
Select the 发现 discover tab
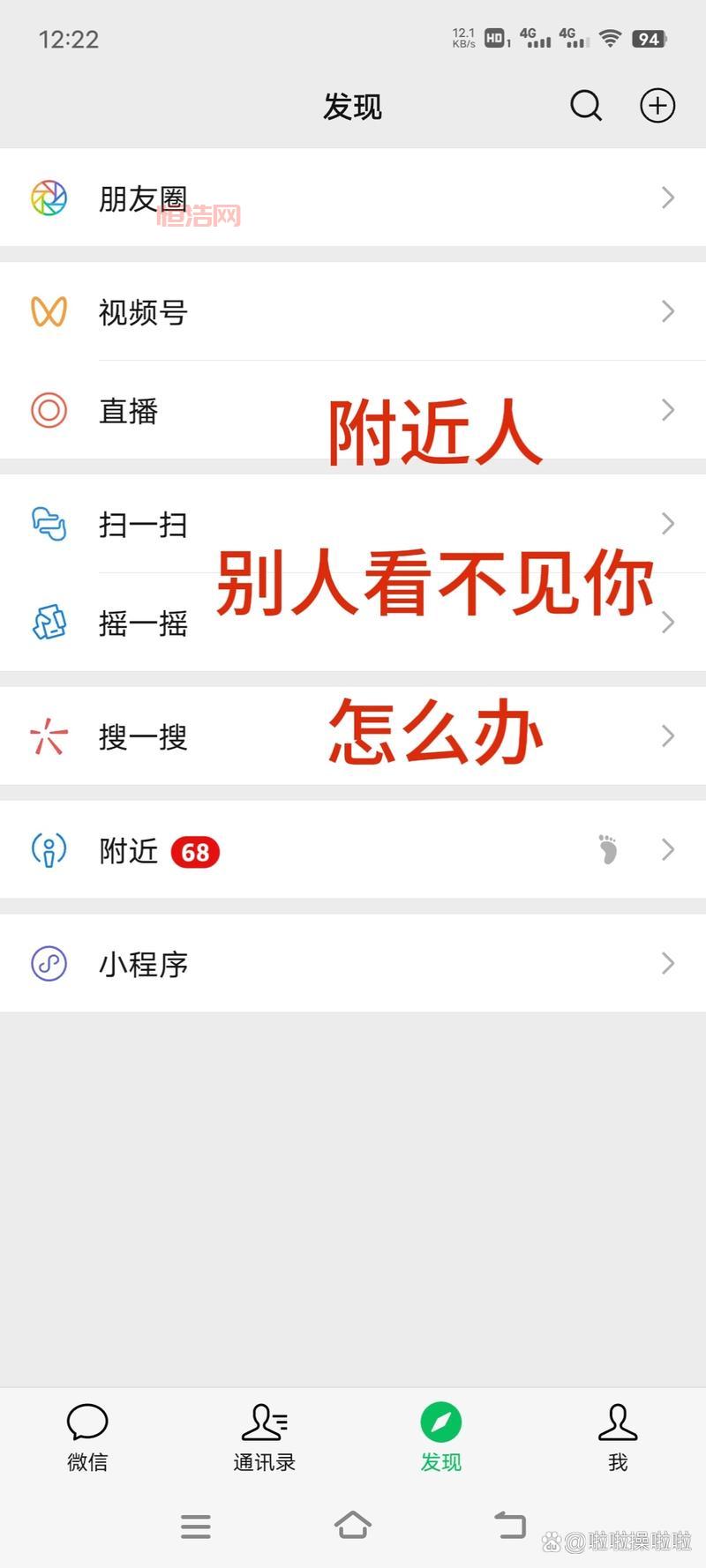pos(441,1437)
